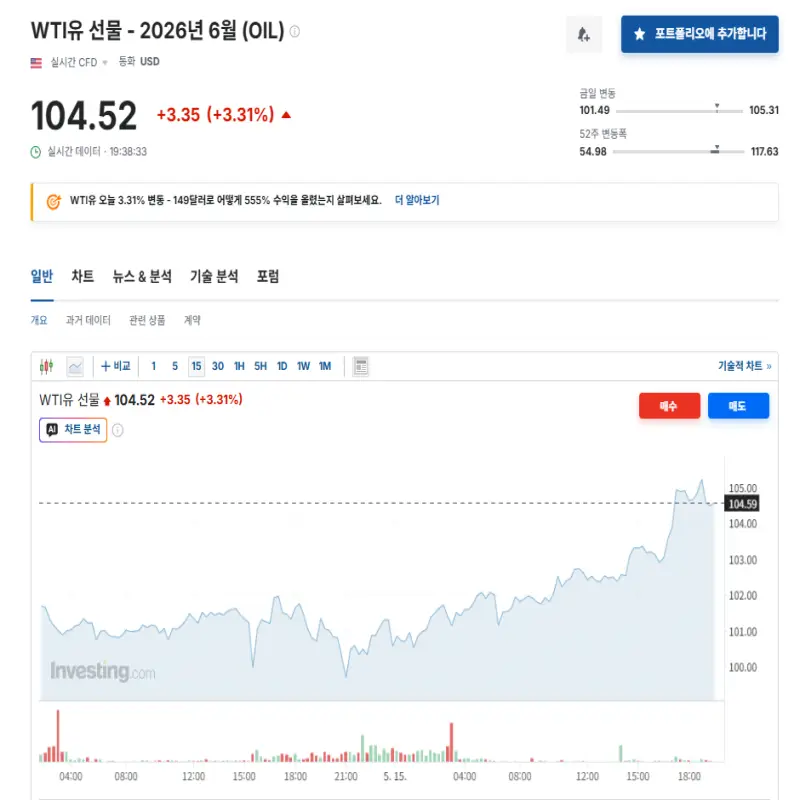This screenshot has height=800, width=800.
Task: Set chart interval to 30 minutes
Action: coord(218,366)
